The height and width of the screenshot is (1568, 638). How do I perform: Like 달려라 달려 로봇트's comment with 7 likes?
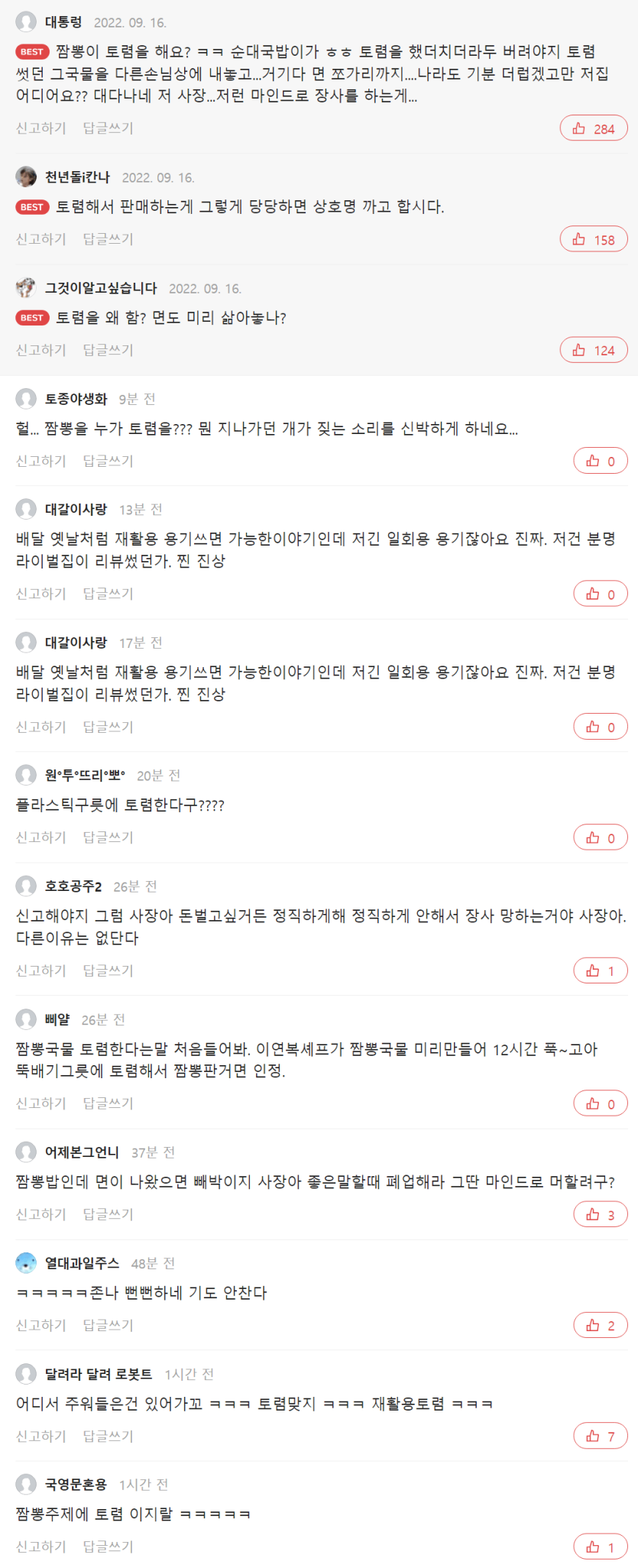(601, 1437)
